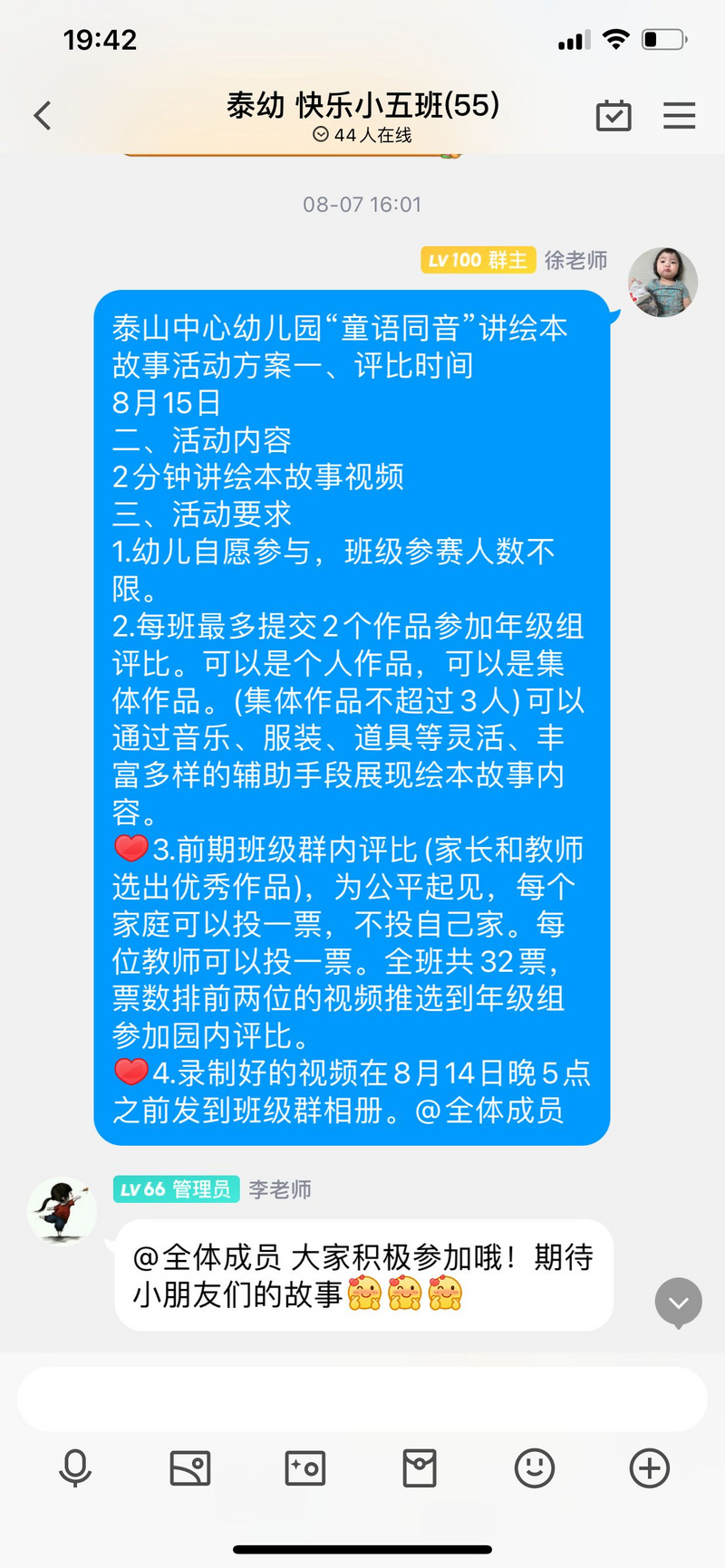Viewport: 725px width, 1568px height.
Task: Record a voice message with microphone
Action: (x=75, y=1468)
